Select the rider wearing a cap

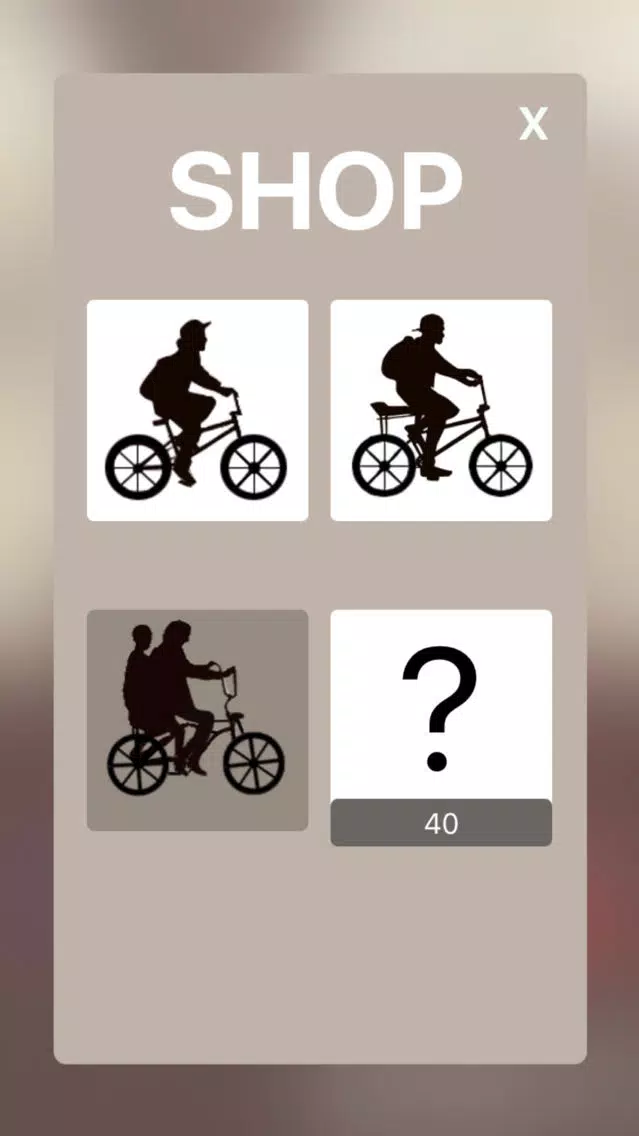(197, 410)
